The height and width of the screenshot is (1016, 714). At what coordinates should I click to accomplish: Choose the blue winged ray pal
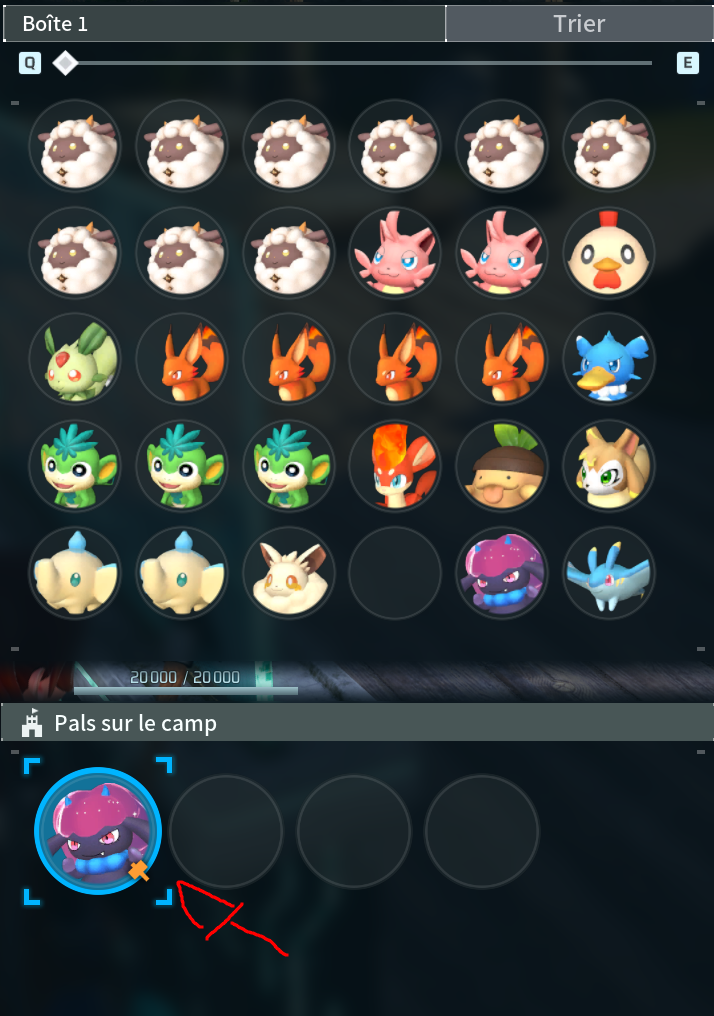609,573
